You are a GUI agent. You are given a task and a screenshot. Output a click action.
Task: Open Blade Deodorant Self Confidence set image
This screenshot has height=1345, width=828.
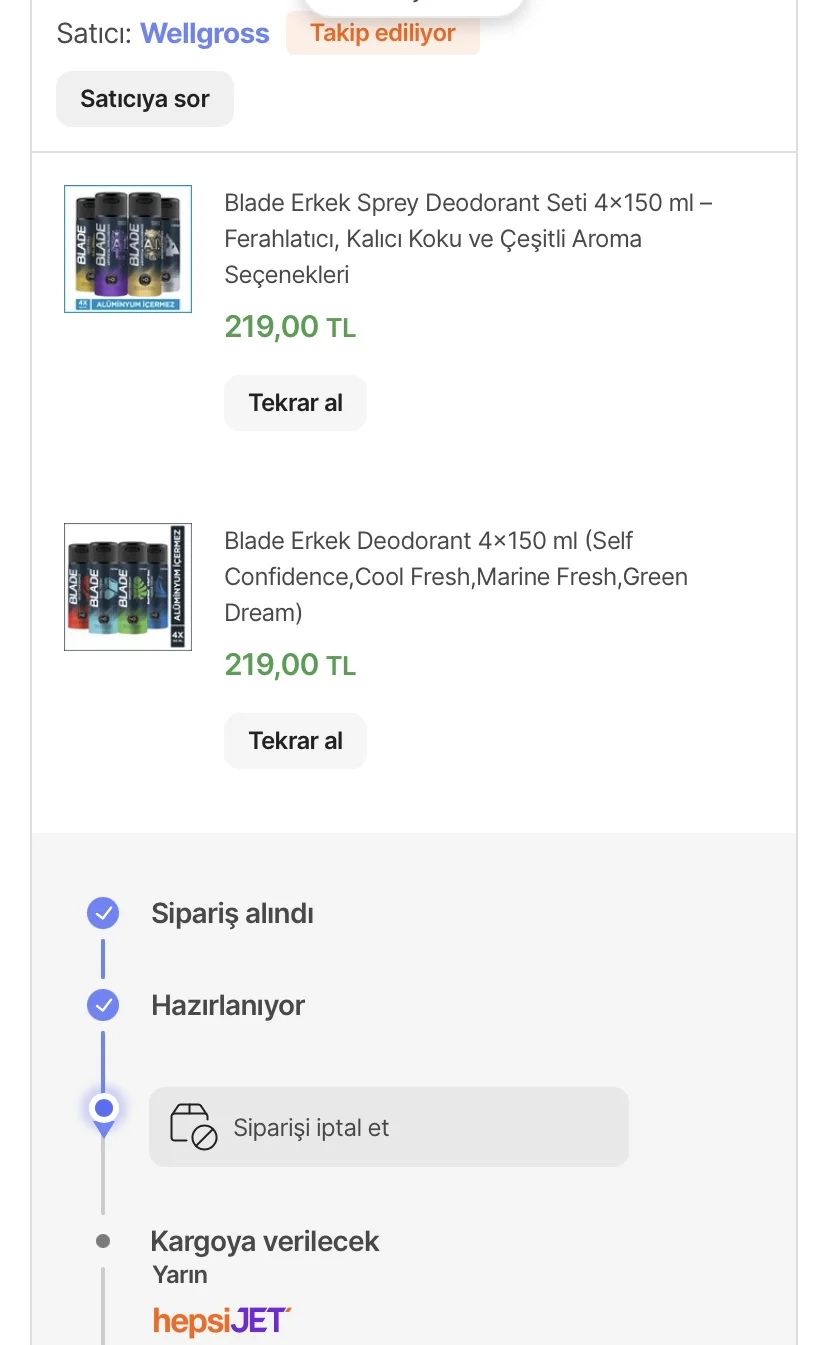pyautogui.click(x=128, y=587)
